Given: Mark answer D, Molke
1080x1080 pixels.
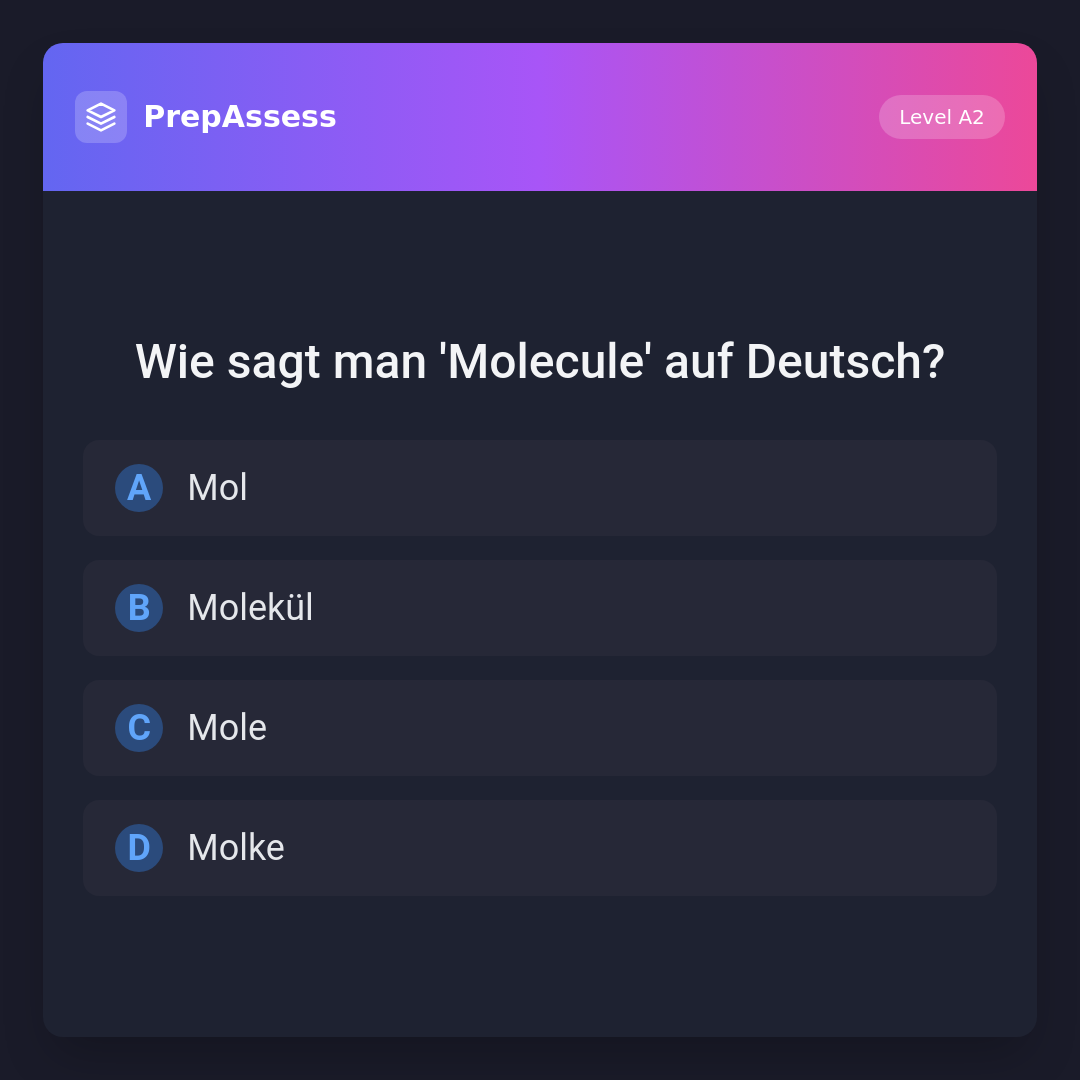Looking at the screenshot, I should [540, 848].
